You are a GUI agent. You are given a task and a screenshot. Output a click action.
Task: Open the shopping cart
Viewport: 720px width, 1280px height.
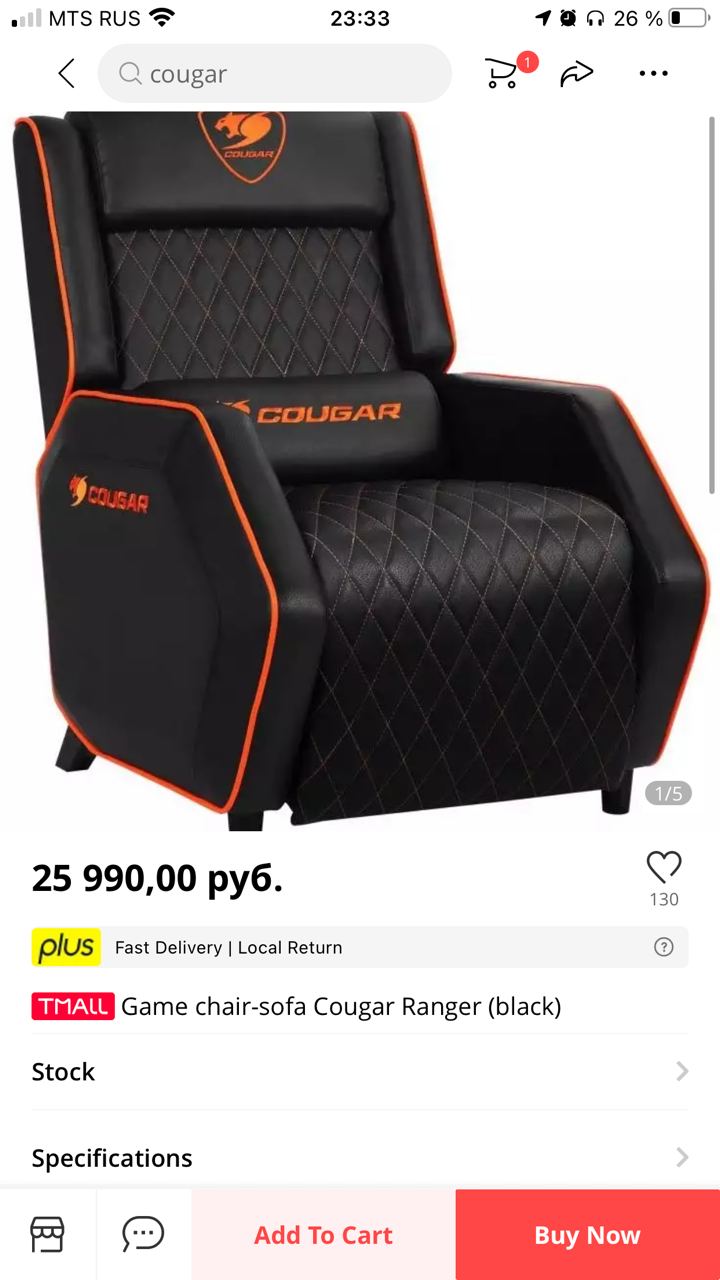click(502, 72)
